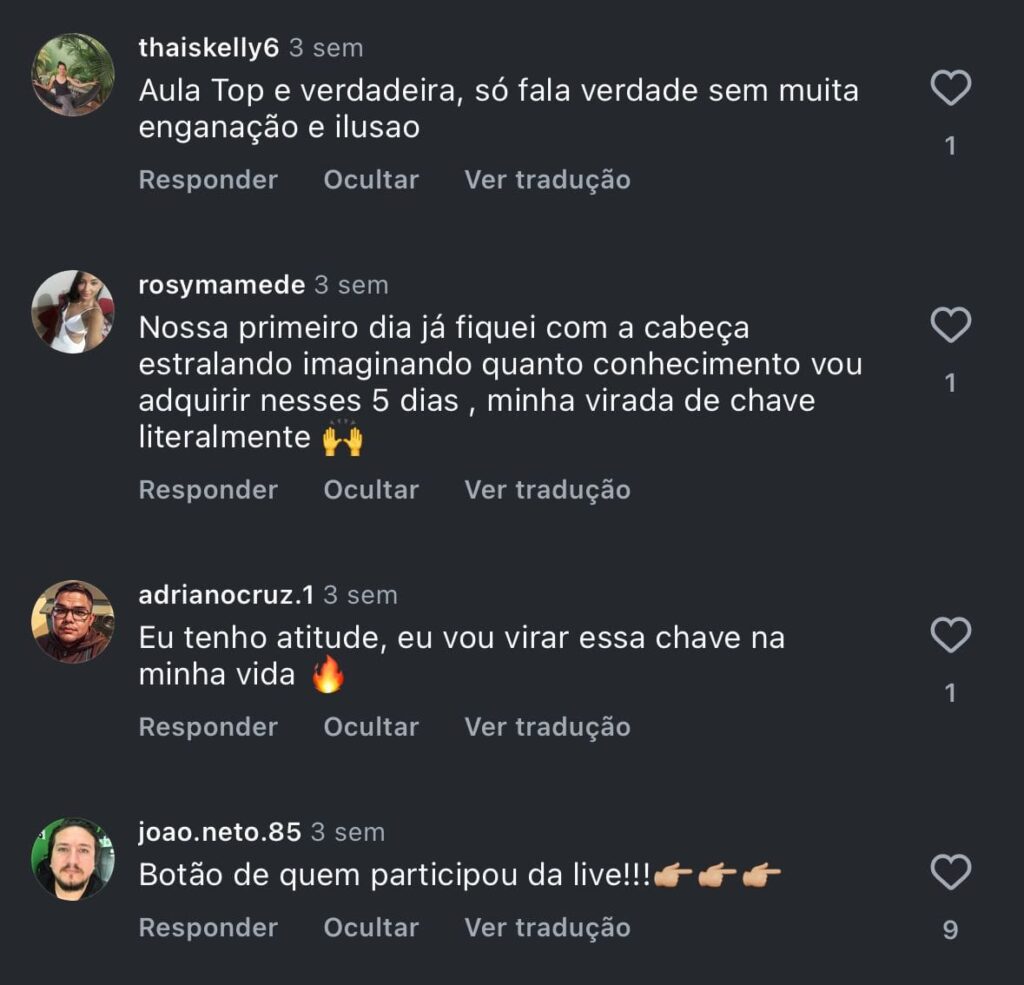Image resolution: width=1024 pixels, height=985 pixels.
Task: Like thaiskelly6's comment
Action: coord(950,89)
